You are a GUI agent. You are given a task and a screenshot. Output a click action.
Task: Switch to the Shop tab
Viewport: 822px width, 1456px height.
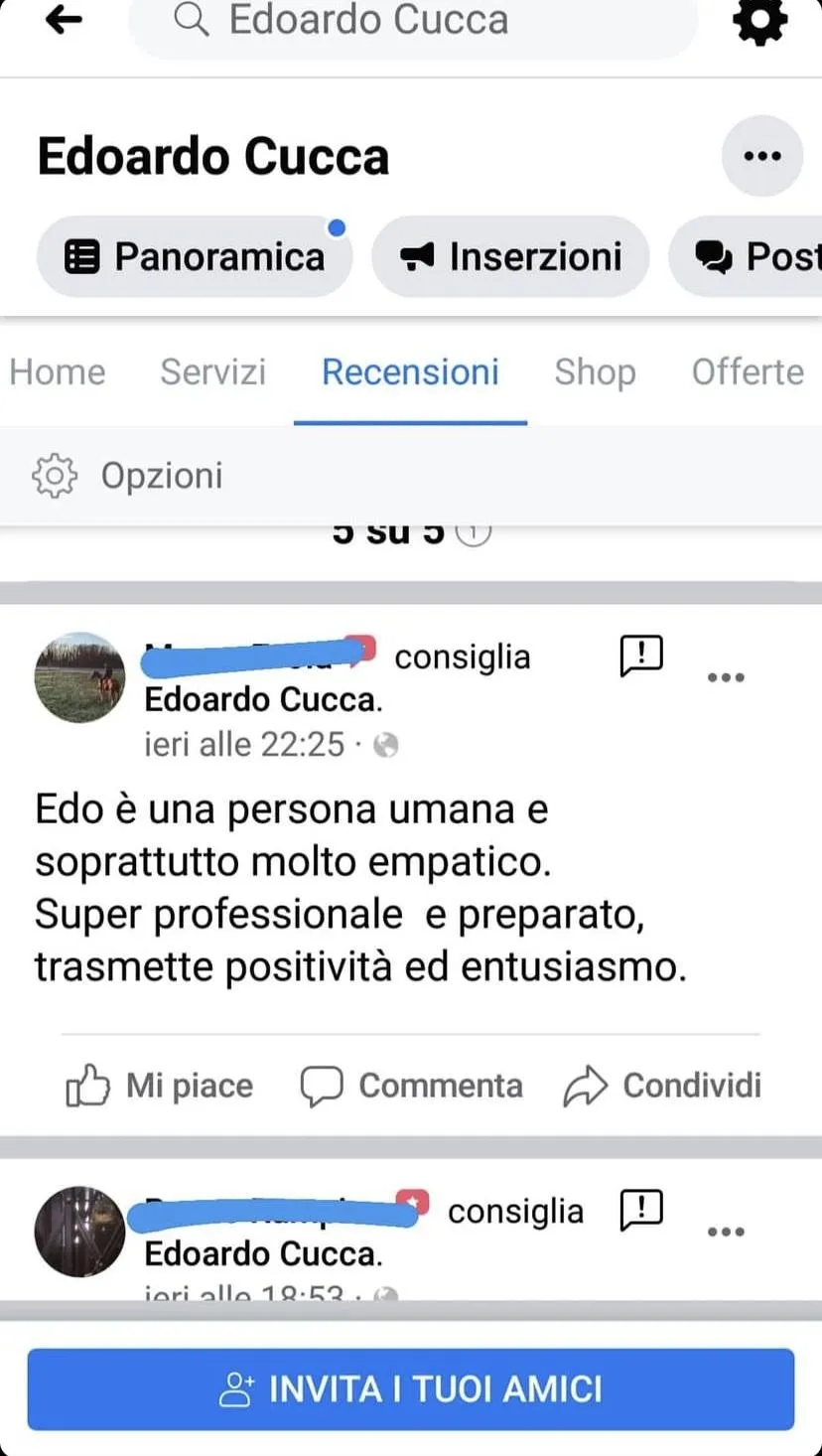tap(595, 371)
